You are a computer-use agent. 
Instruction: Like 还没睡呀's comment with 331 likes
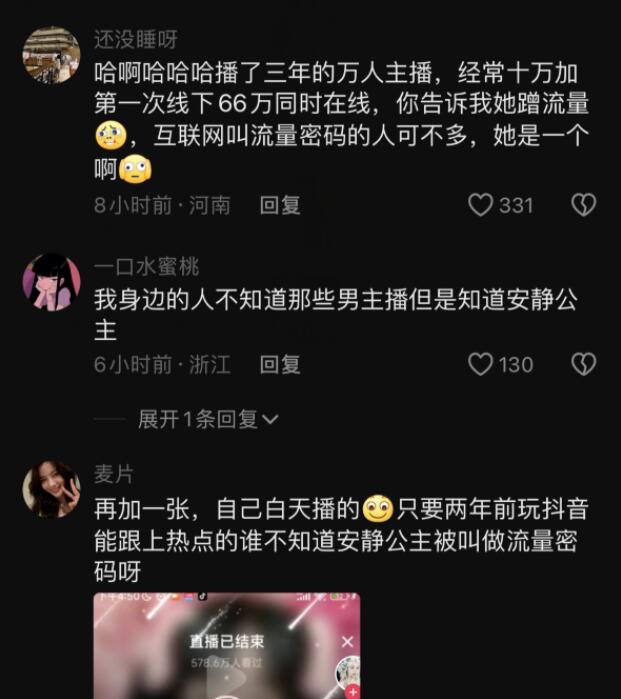[x=482, y=205]
